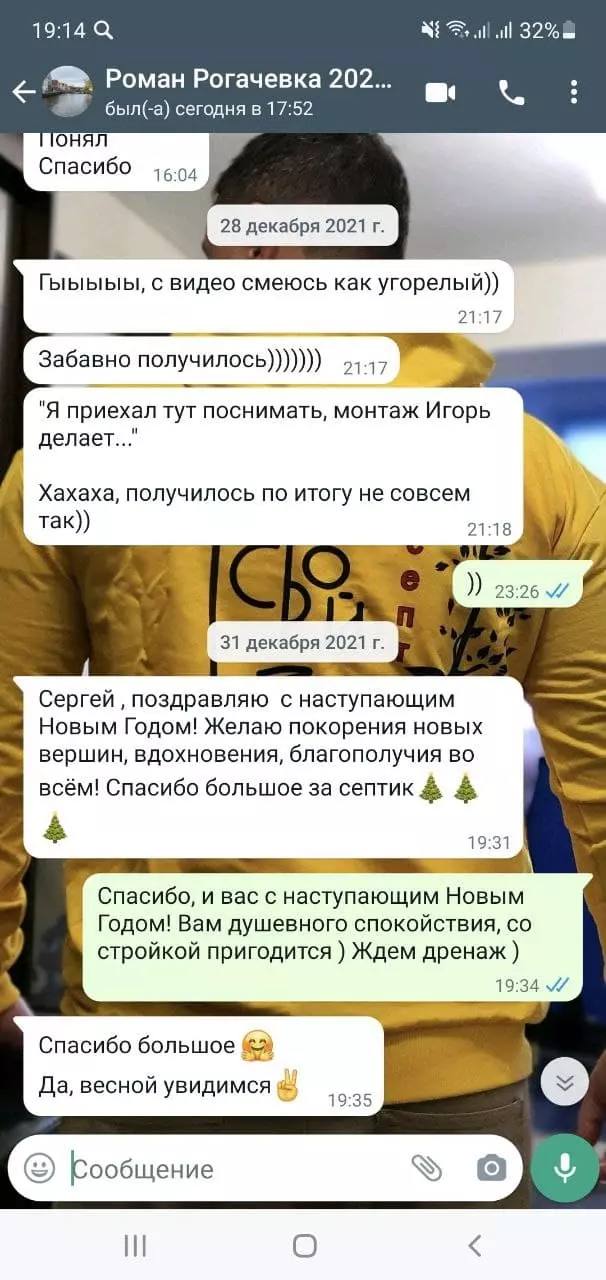Jump to the latest messages arrow

pos(564,1082)
